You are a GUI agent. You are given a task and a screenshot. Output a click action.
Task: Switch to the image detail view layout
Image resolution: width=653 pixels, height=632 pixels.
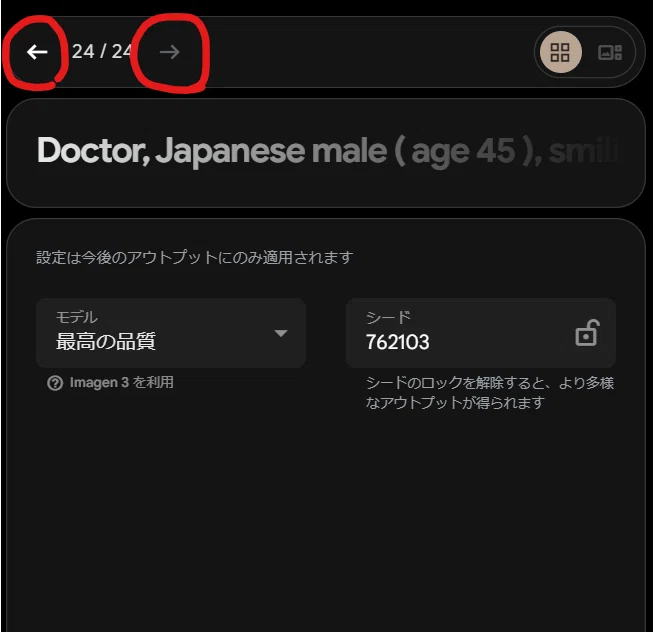pyautogui.click(x=610, y=52)
